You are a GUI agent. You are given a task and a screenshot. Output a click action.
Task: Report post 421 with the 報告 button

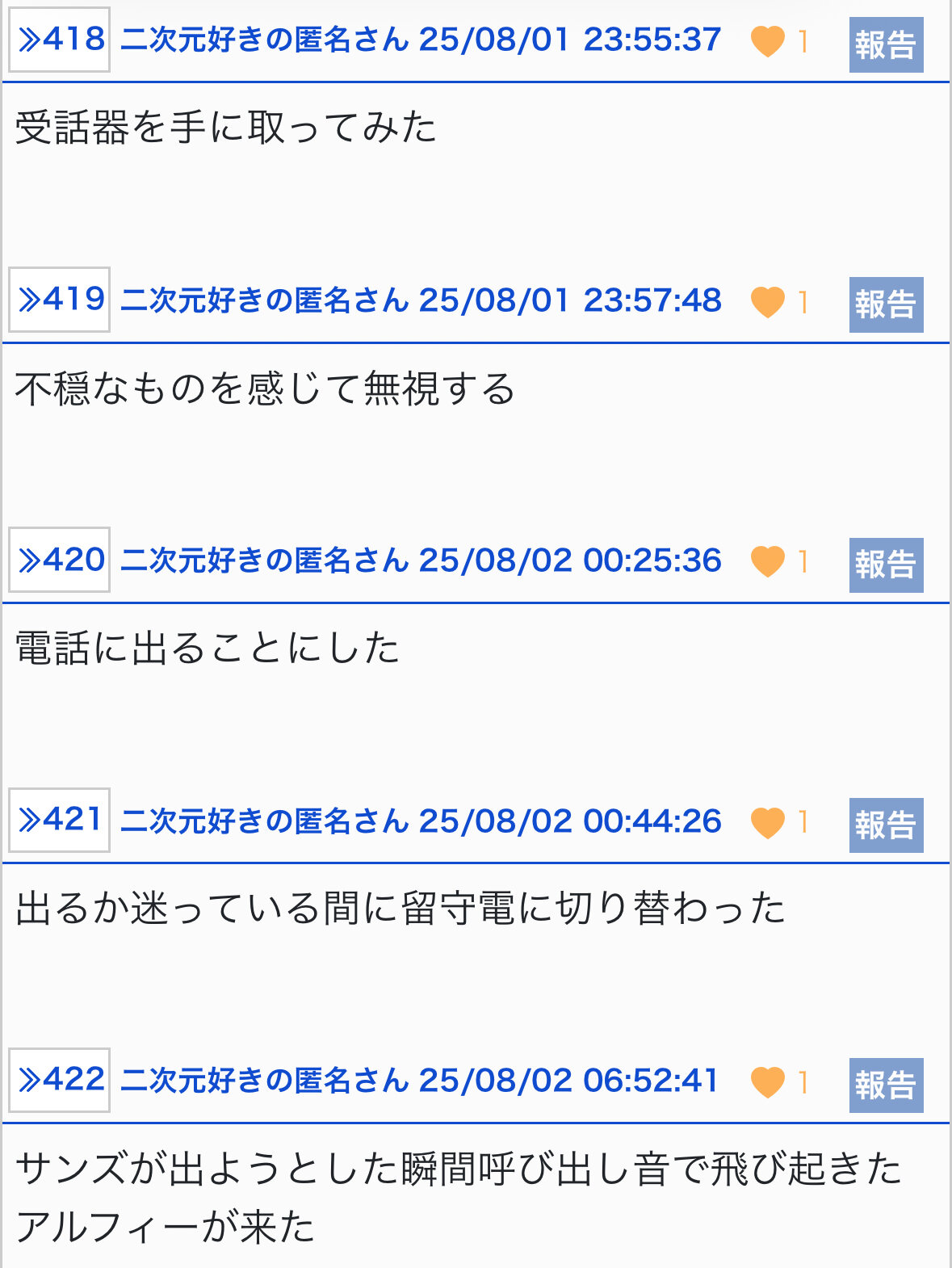(886, 825)
